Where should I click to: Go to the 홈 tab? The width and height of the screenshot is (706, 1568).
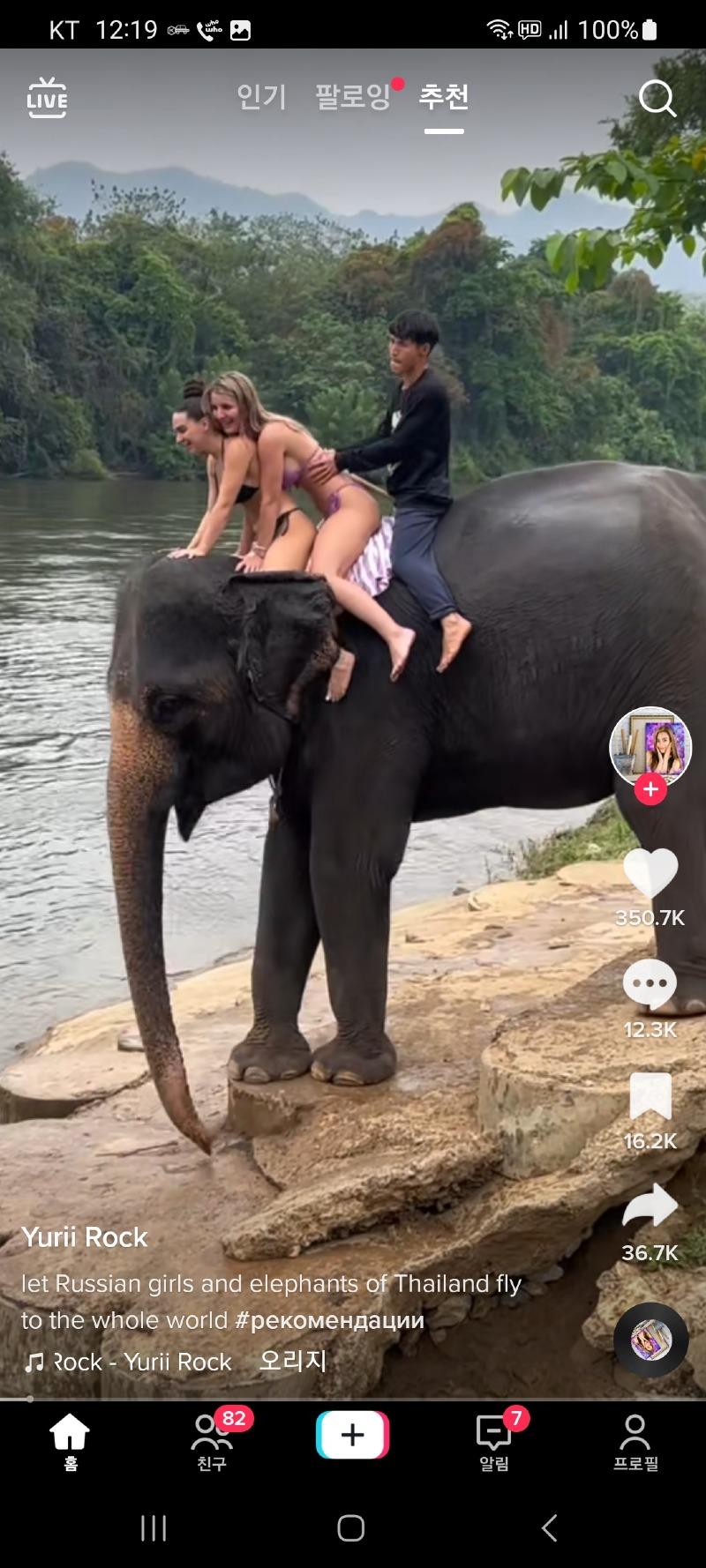71,1443
